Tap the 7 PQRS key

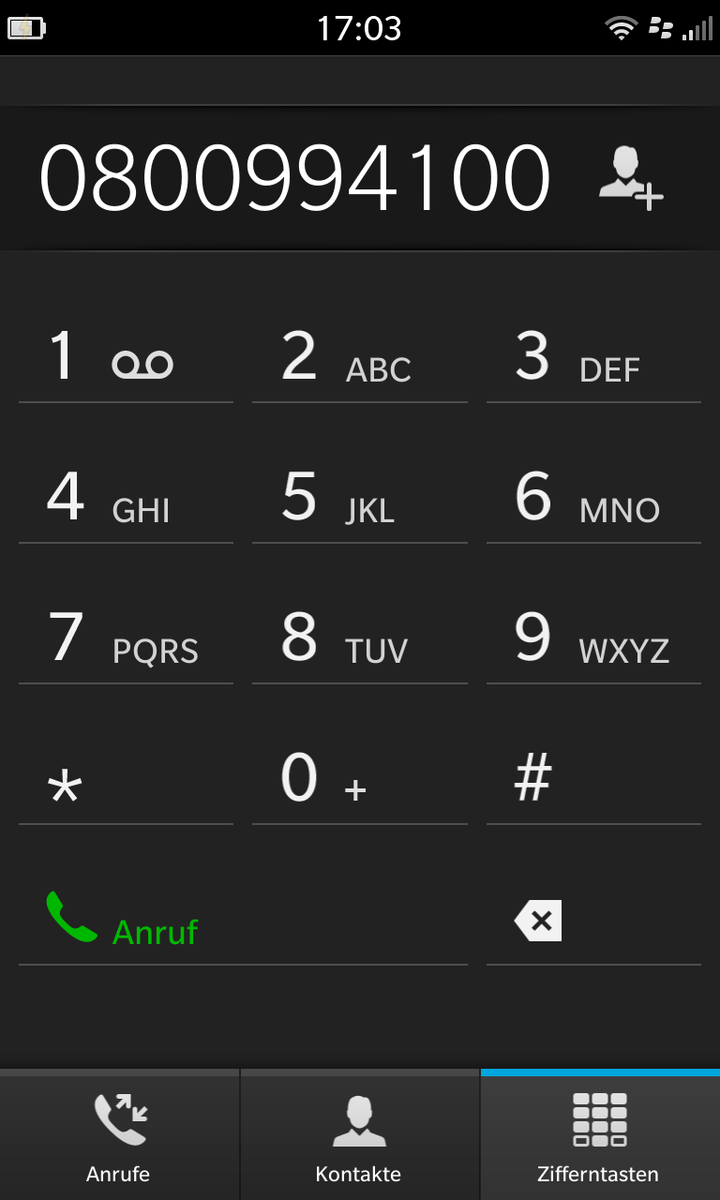(125, 638)
